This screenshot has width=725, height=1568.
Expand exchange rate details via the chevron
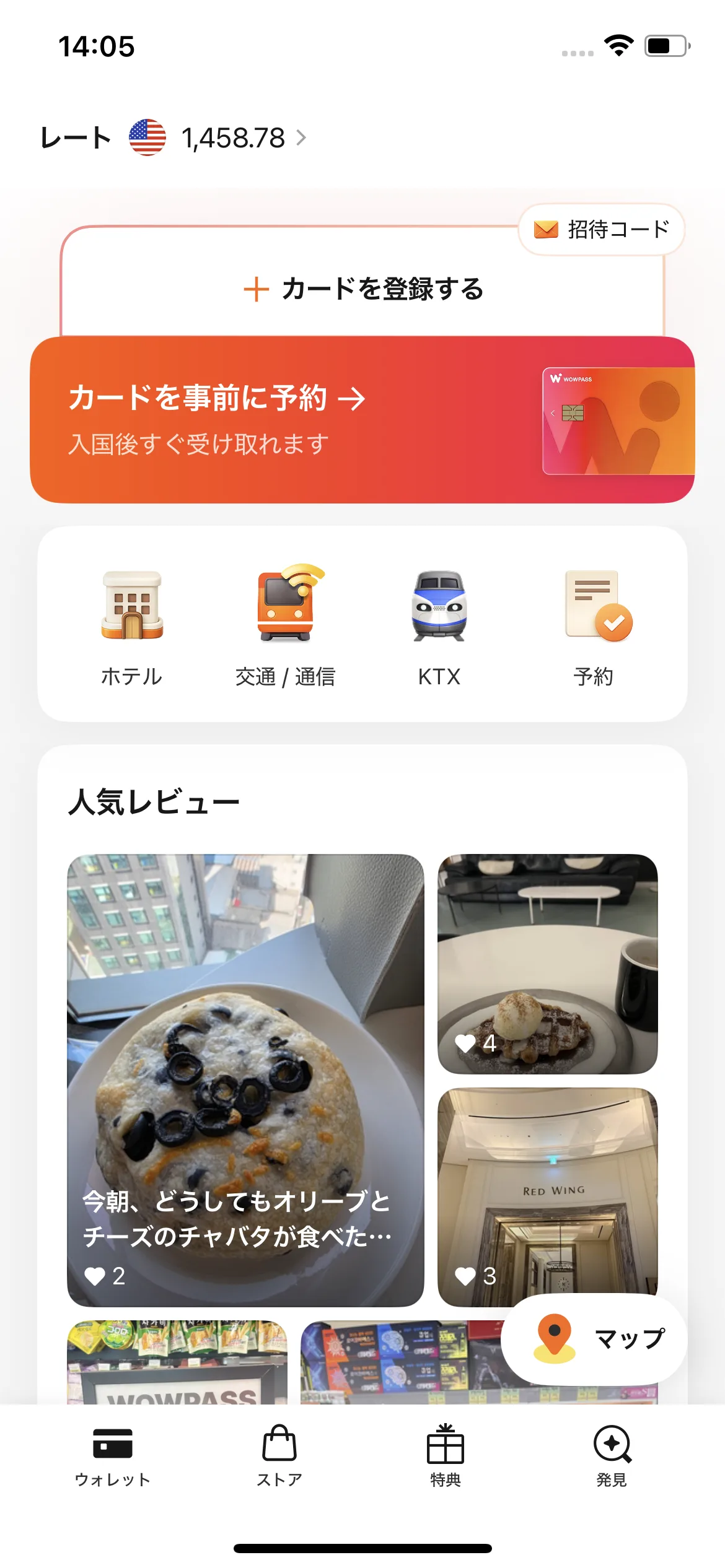point(303,138)
